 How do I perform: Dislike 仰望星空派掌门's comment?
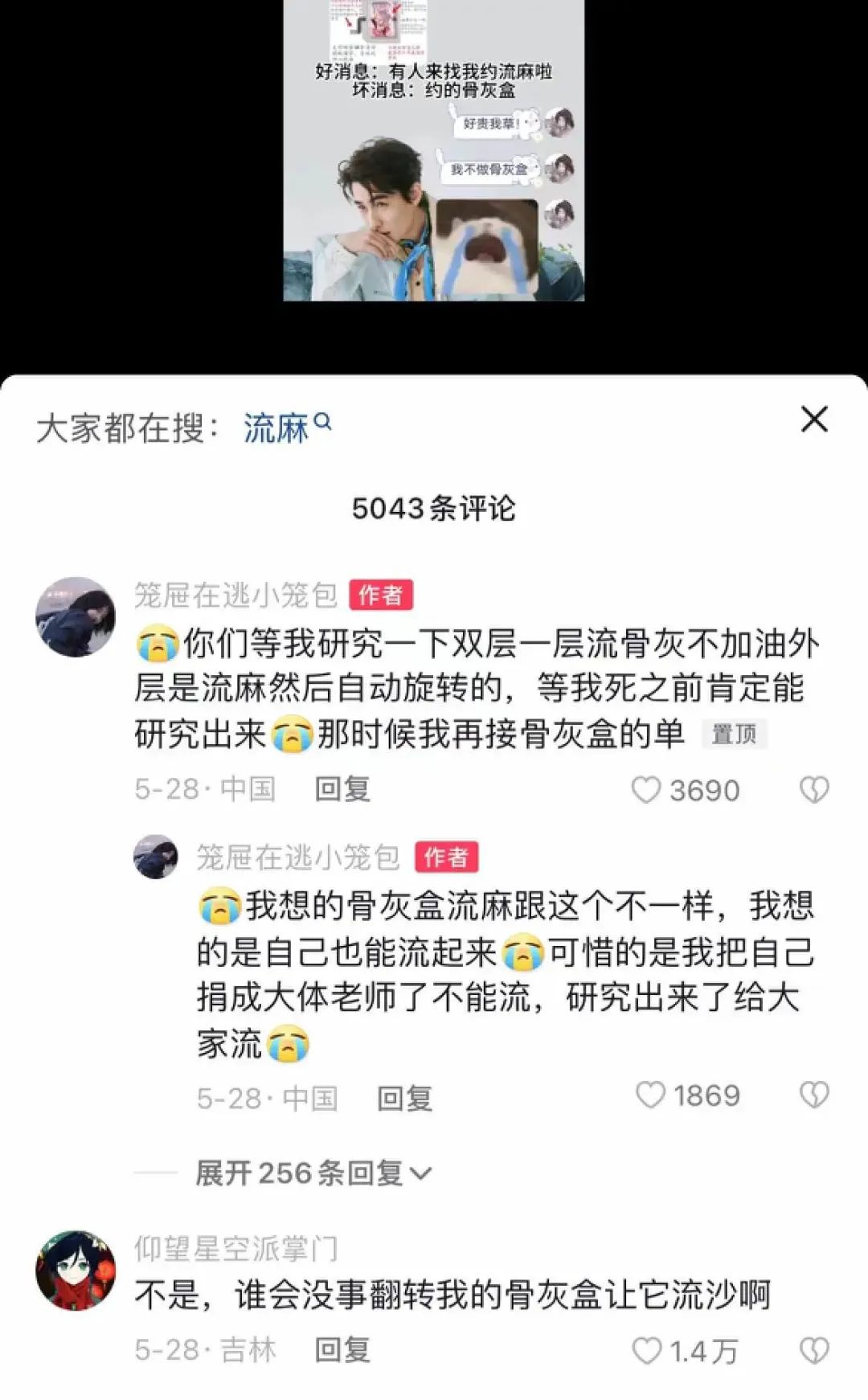click(x=814, y=1351)
